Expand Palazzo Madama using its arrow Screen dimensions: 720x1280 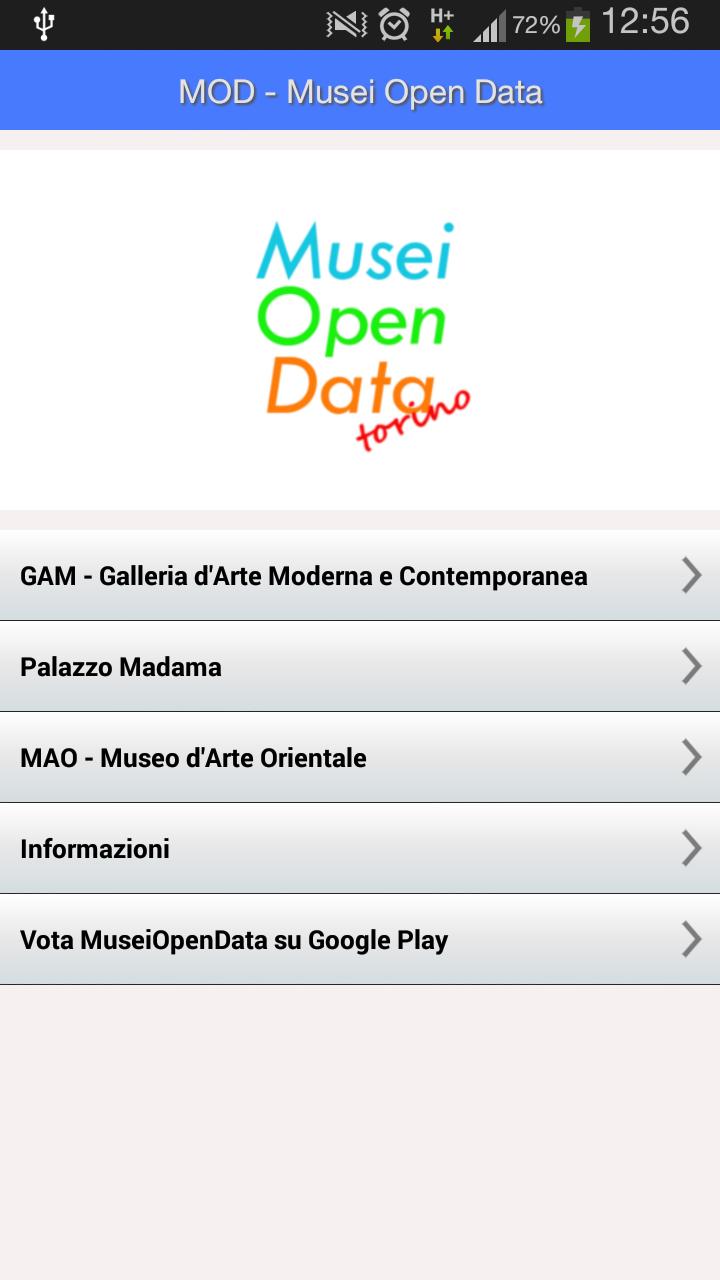pos(691,666)
